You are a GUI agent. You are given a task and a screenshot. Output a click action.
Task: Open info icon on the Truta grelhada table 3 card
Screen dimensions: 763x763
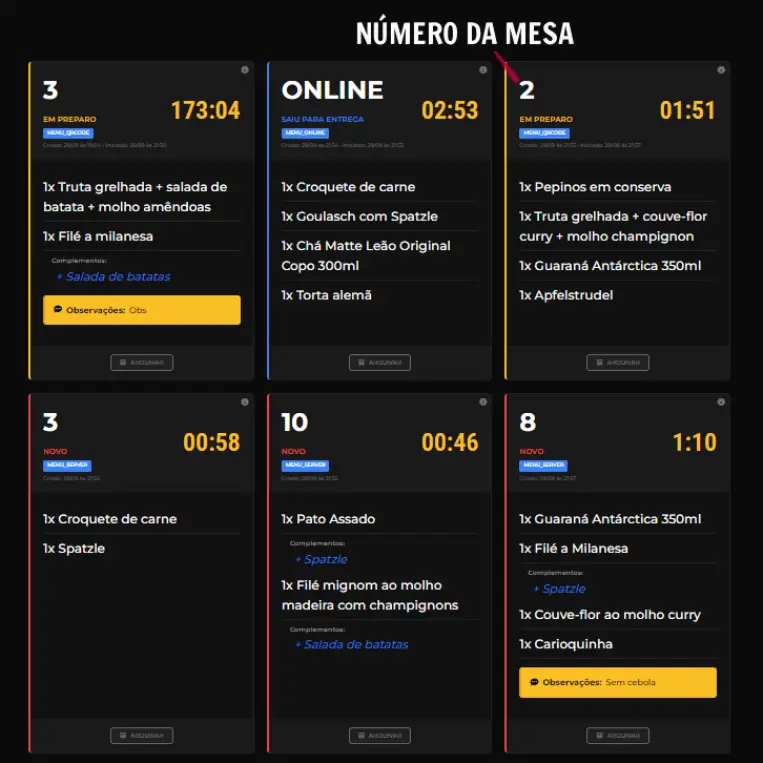tap(245, 70)
